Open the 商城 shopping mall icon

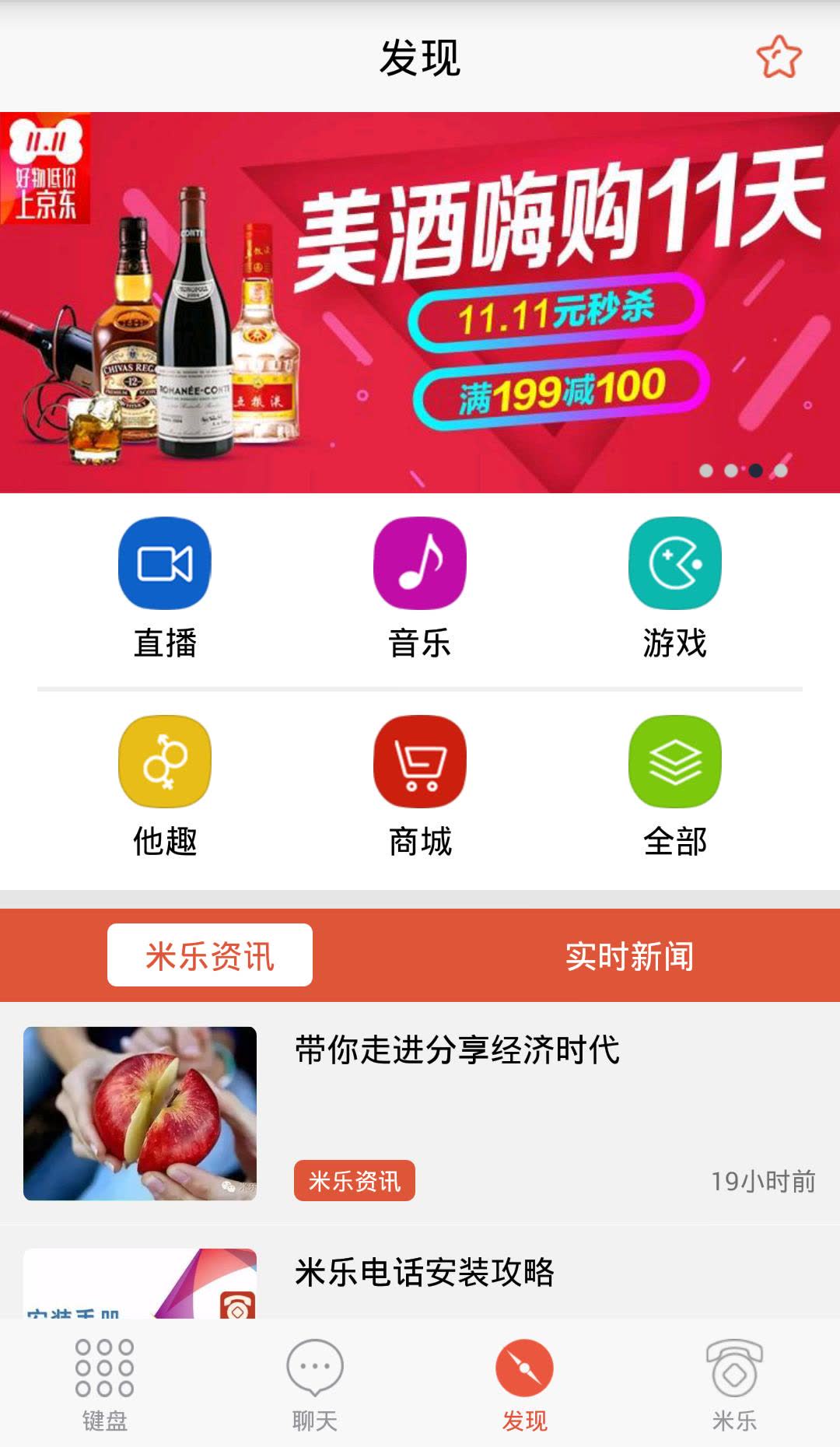point(419,762)
